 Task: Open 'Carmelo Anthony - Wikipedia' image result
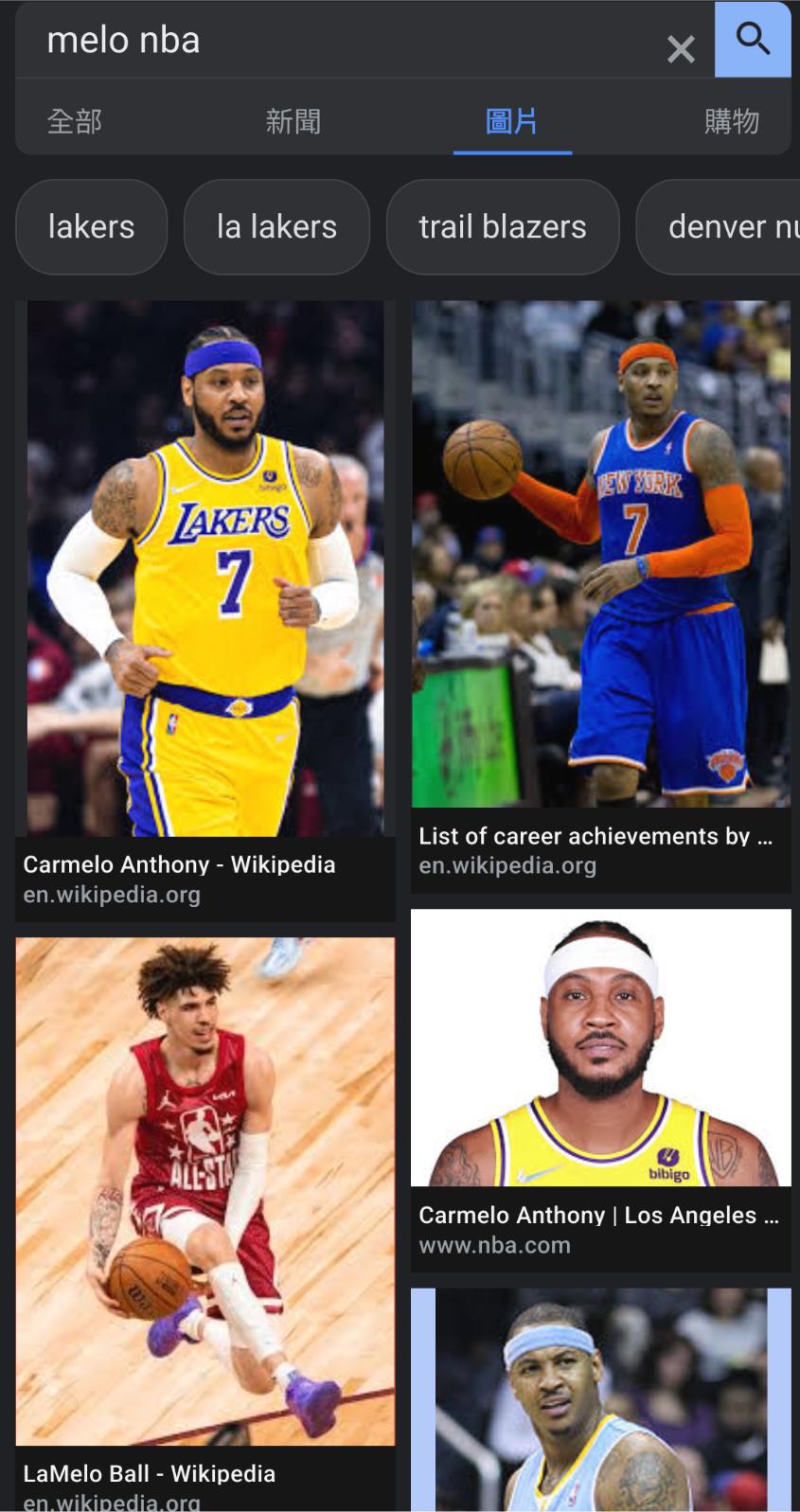coord(205,568)
